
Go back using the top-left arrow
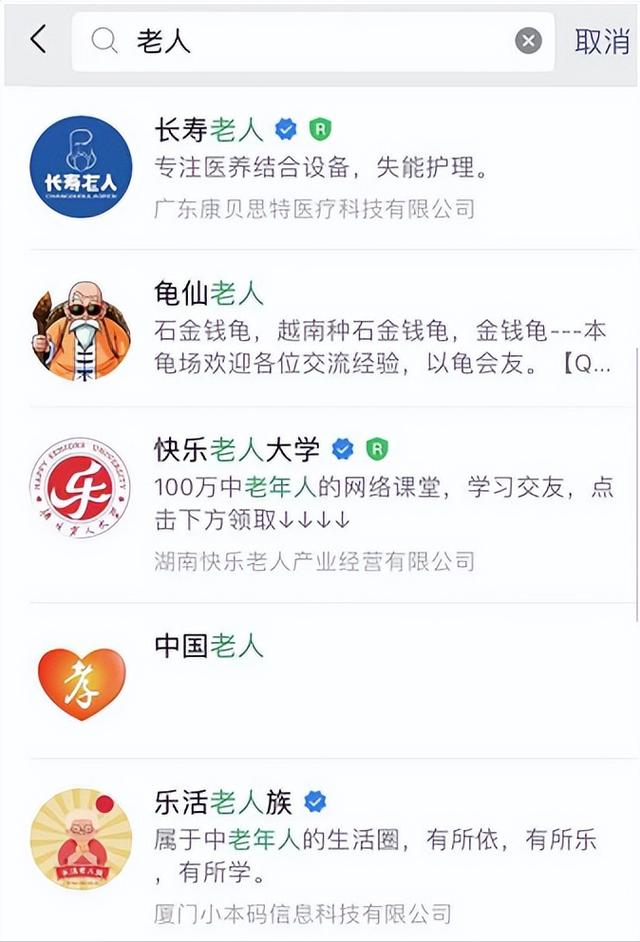point(38,40)
